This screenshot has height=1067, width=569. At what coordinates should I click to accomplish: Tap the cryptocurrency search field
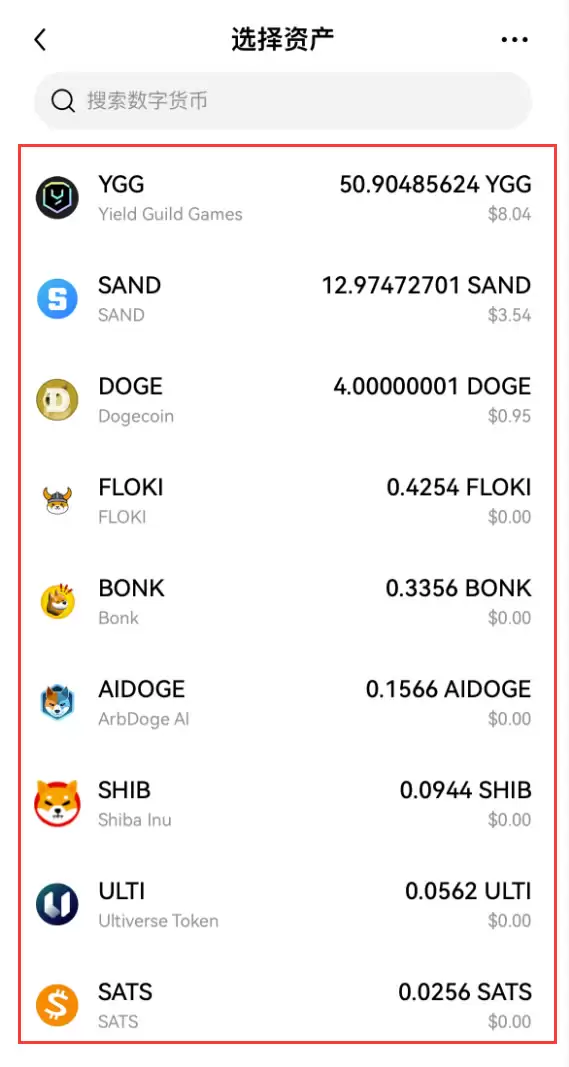point(283,101)
